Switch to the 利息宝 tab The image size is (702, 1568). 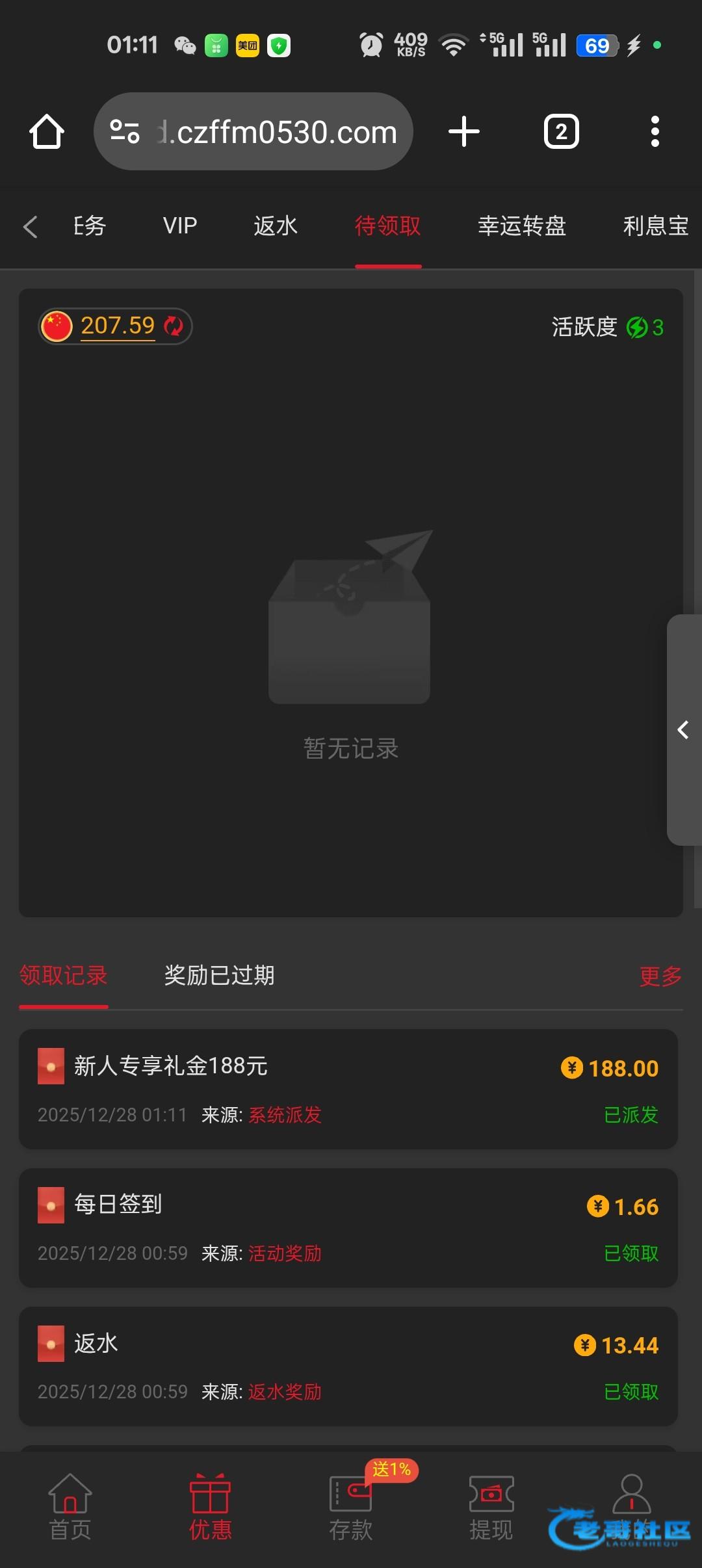655,226
